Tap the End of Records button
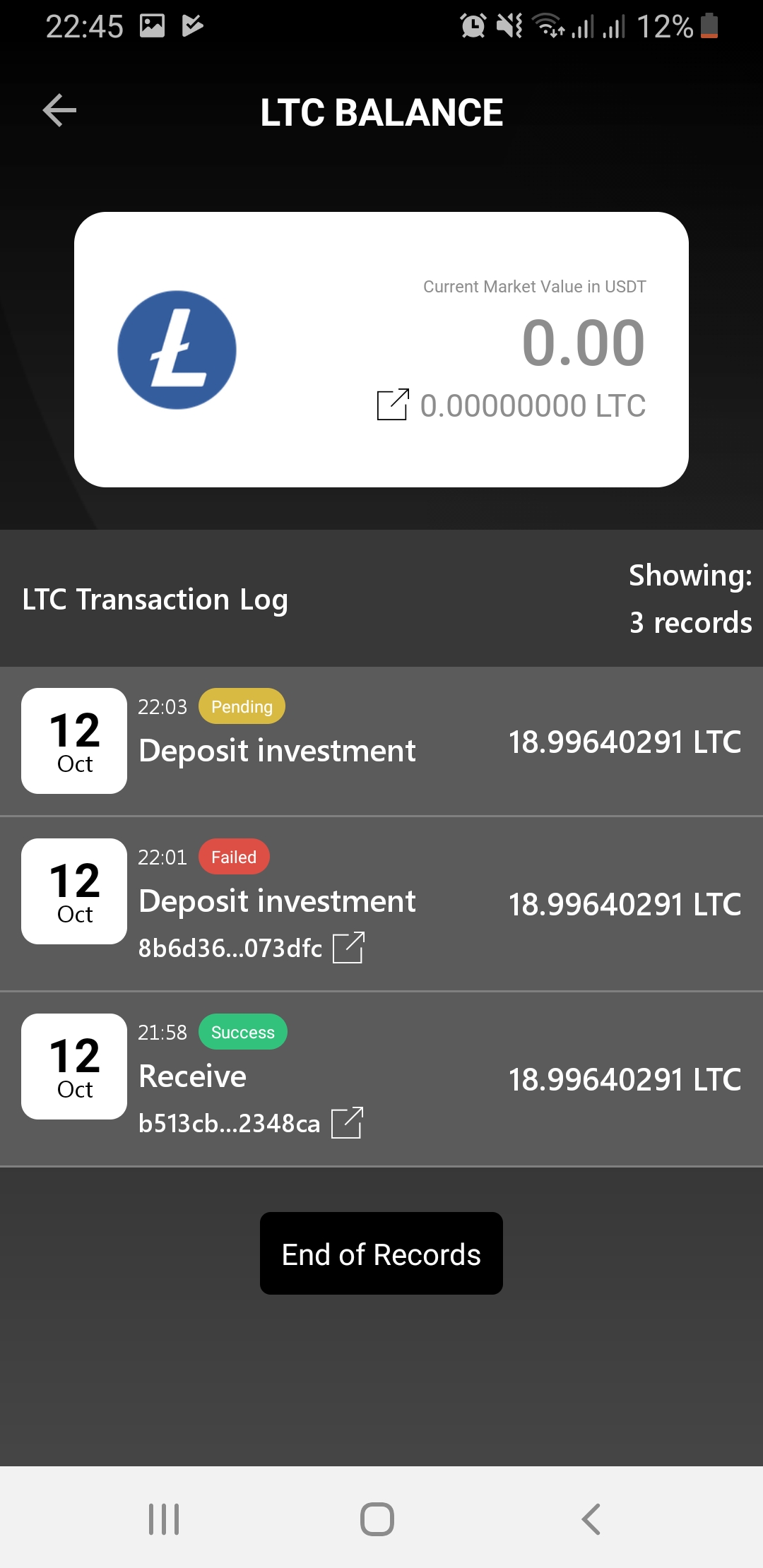This screenshot has width=763, height=1568. point(381,1254)
